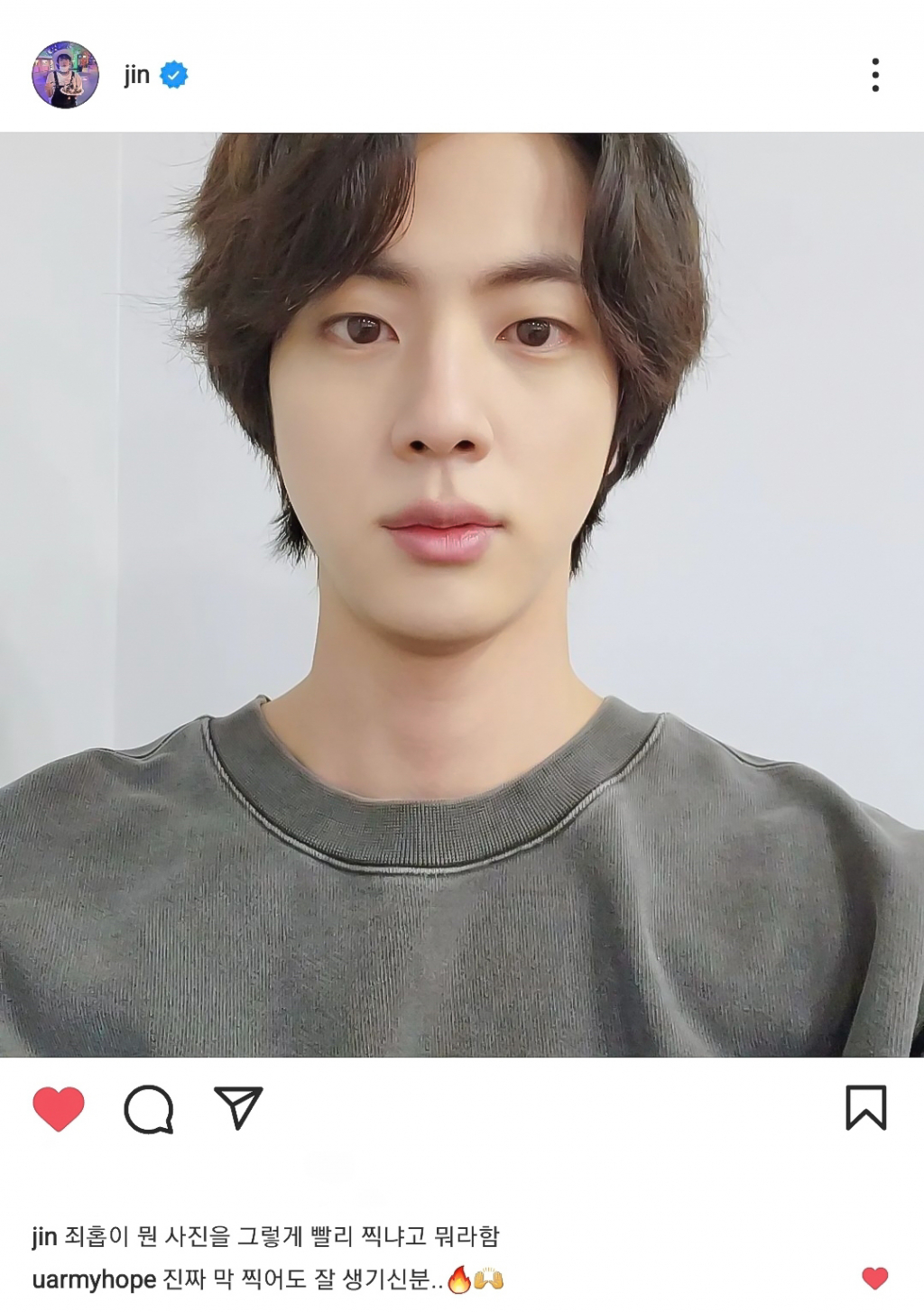Unlike the post with heart icon
This screenshot has height=1312, width=924.
click(x=59, y=1108)
